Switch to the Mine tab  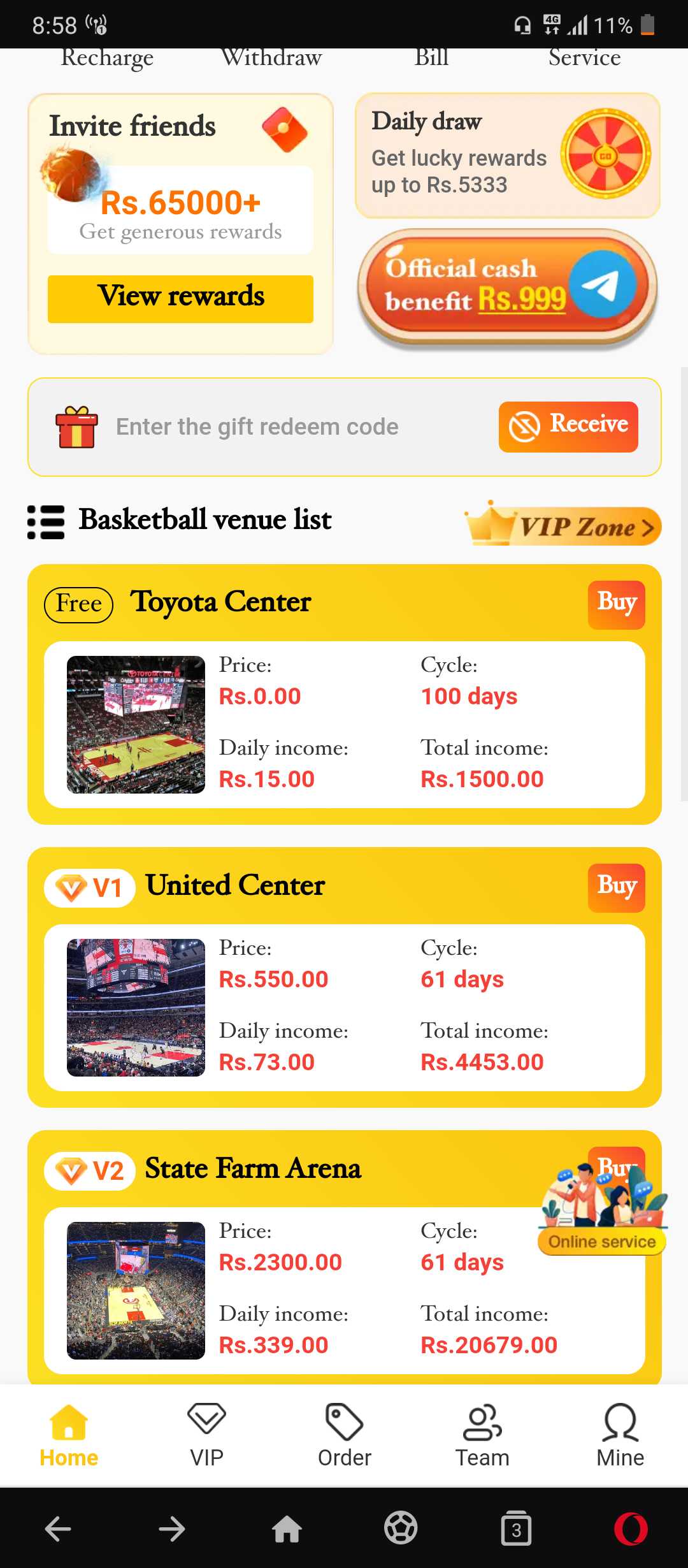620,1435
